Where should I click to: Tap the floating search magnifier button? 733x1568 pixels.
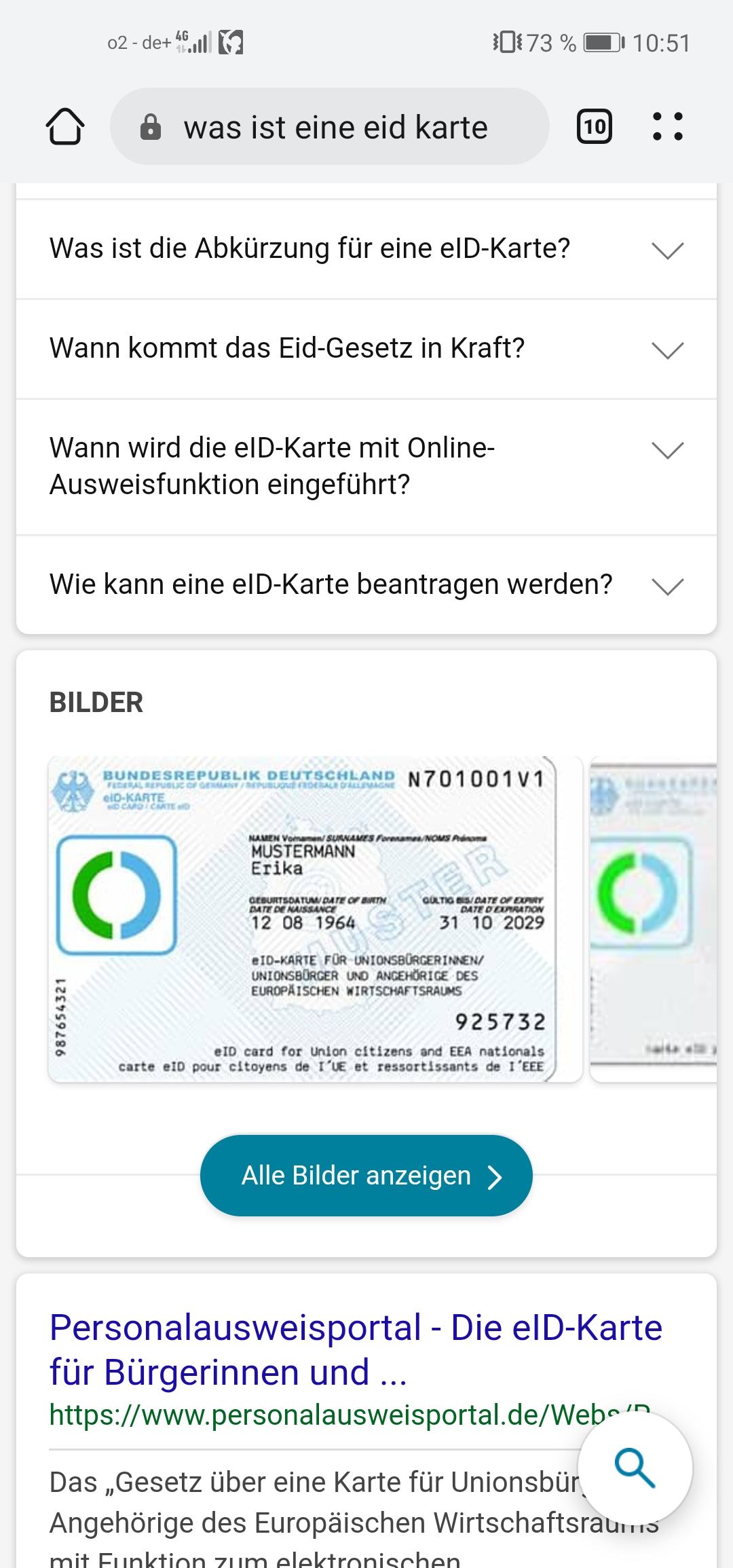pos(635,1468)
